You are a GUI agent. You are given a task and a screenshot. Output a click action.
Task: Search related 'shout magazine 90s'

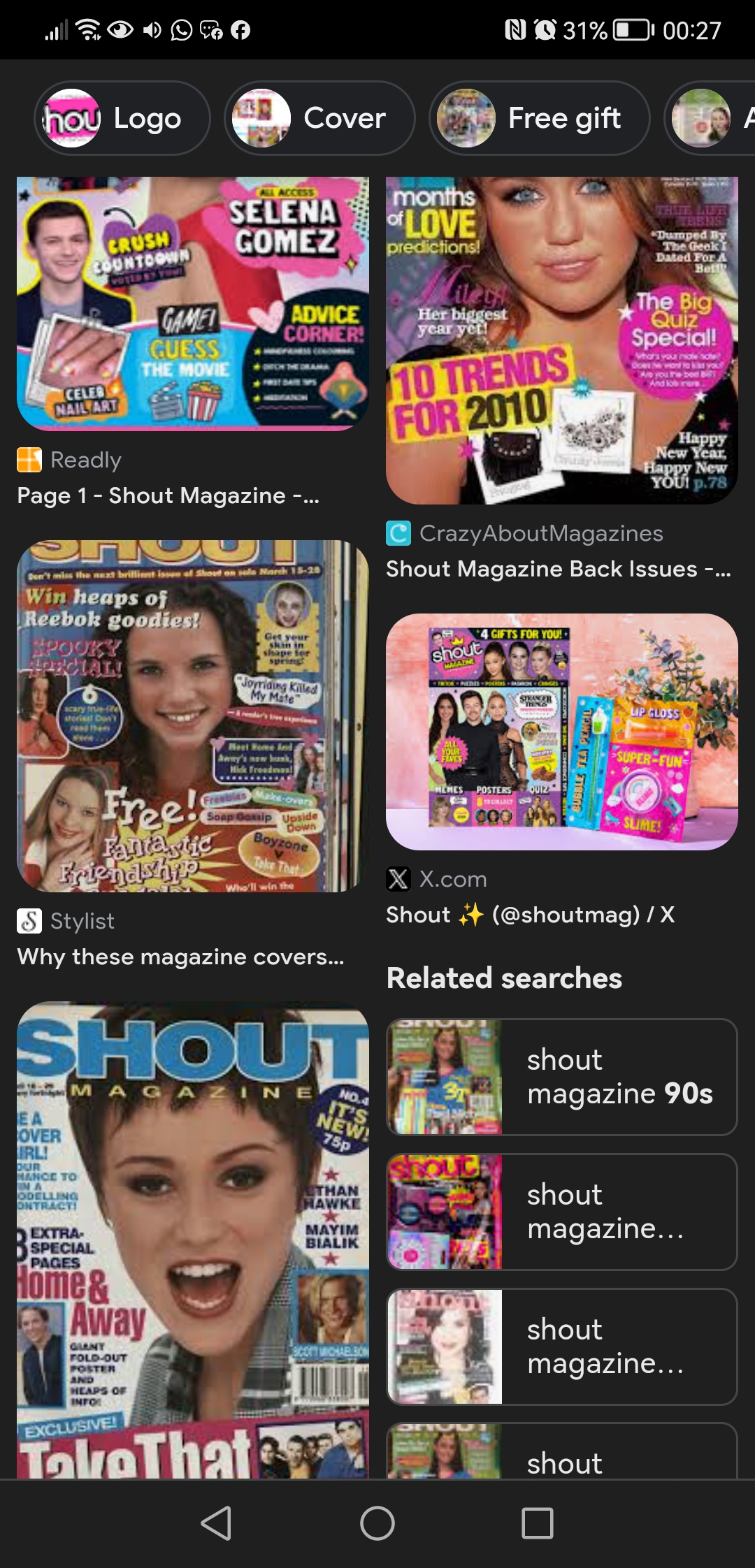[561, 1077]
